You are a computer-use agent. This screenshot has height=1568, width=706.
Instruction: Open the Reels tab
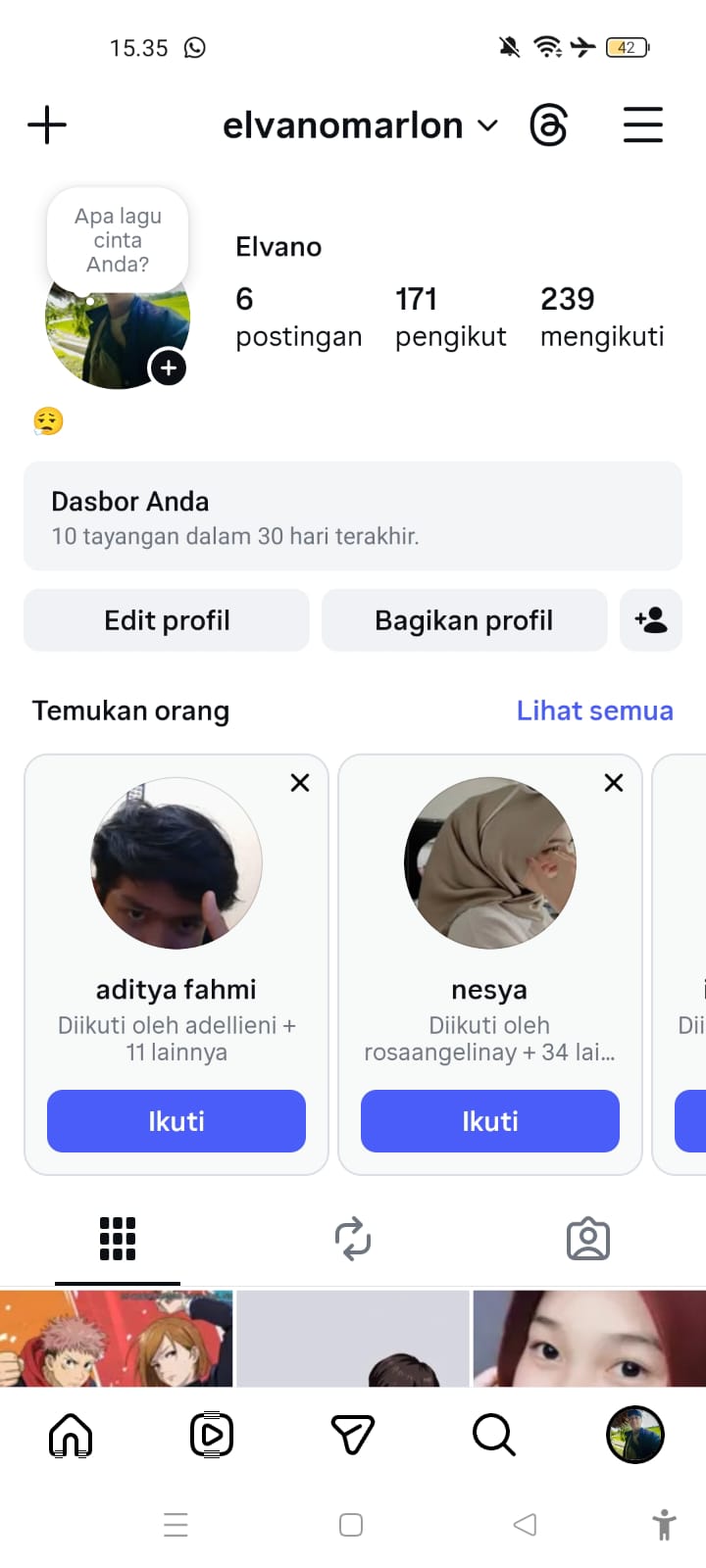tap(212, 1436)
